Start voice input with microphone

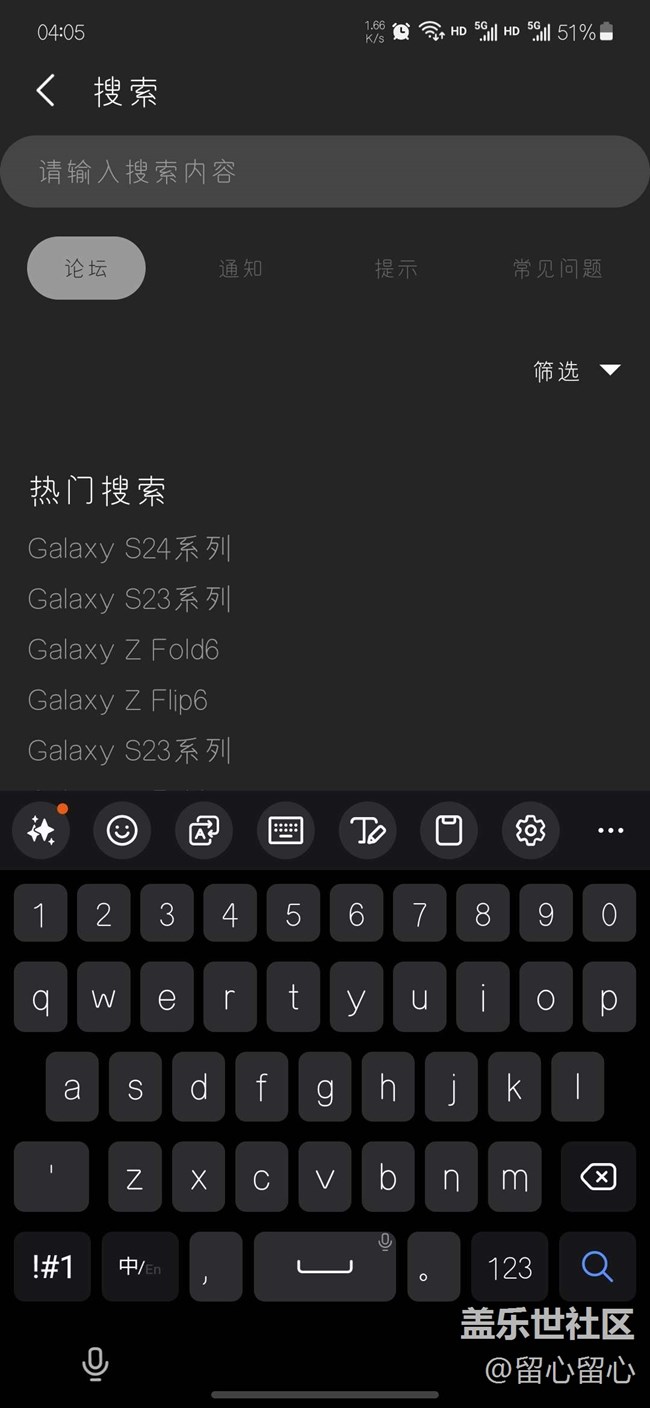pyautogui.click(x=95, y=1363)
